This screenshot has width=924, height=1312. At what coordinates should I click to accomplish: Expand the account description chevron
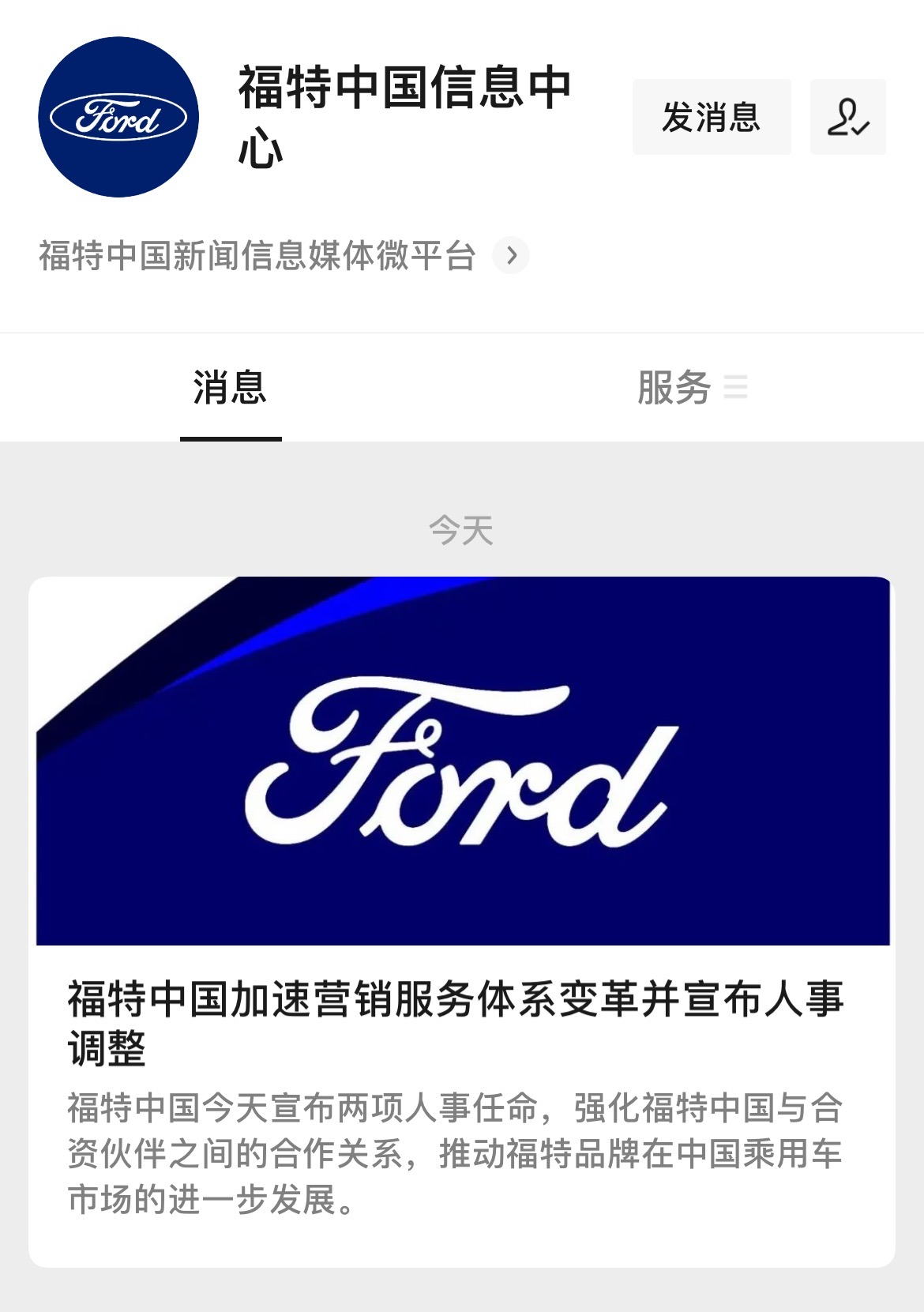pyautogui.click(x=511, y=255)
